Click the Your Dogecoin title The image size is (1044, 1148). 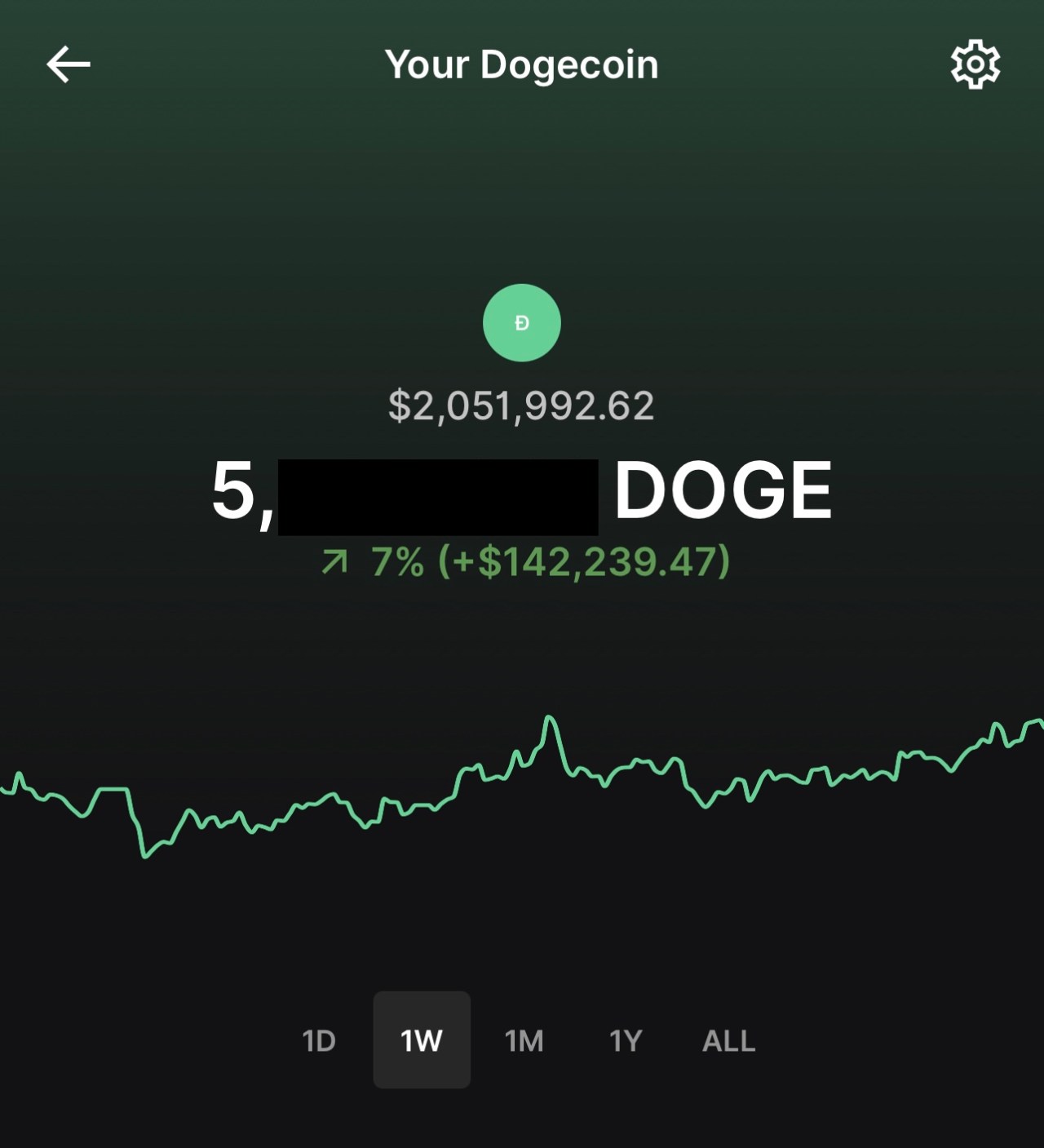click(x=522, y=64)
